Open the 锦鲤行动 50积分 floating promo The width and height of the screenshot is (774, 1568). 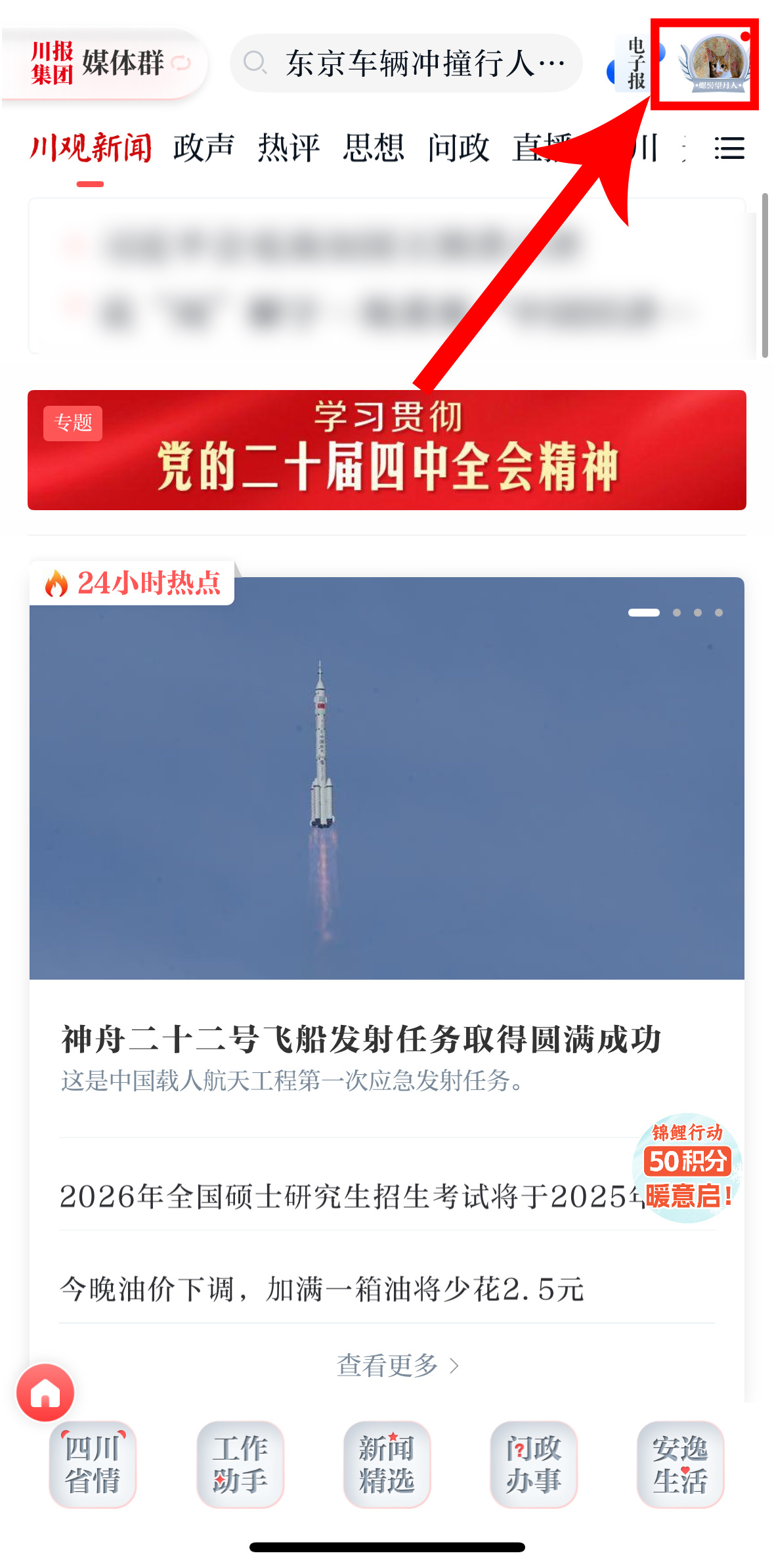click(687, 1167)
